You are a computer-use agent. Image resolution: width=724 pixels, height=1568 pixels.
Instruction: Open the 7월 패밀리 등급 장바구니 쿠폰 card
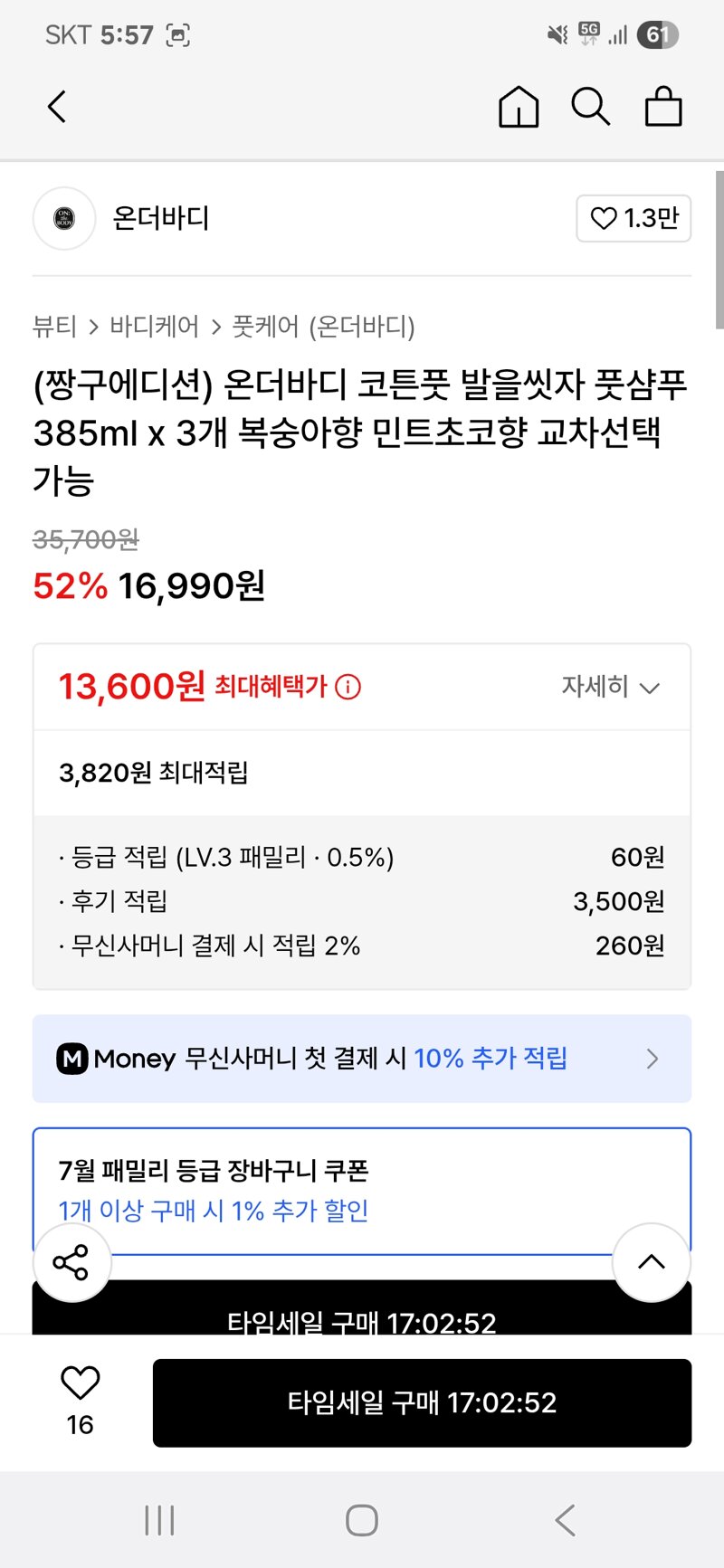coord(362,1191)
